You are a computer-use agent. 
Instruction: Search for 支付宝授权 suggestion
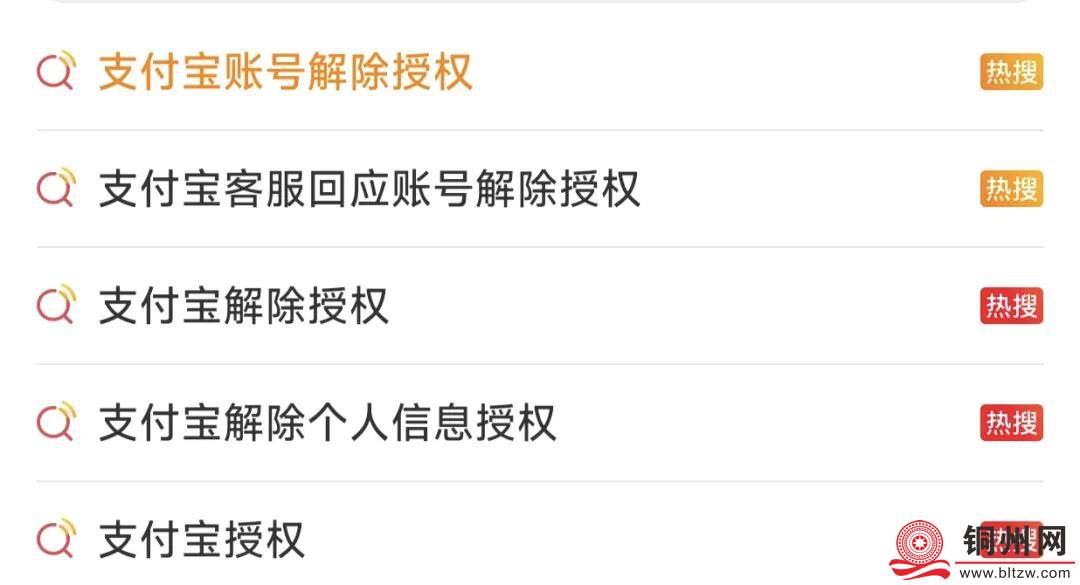[201, 540]
